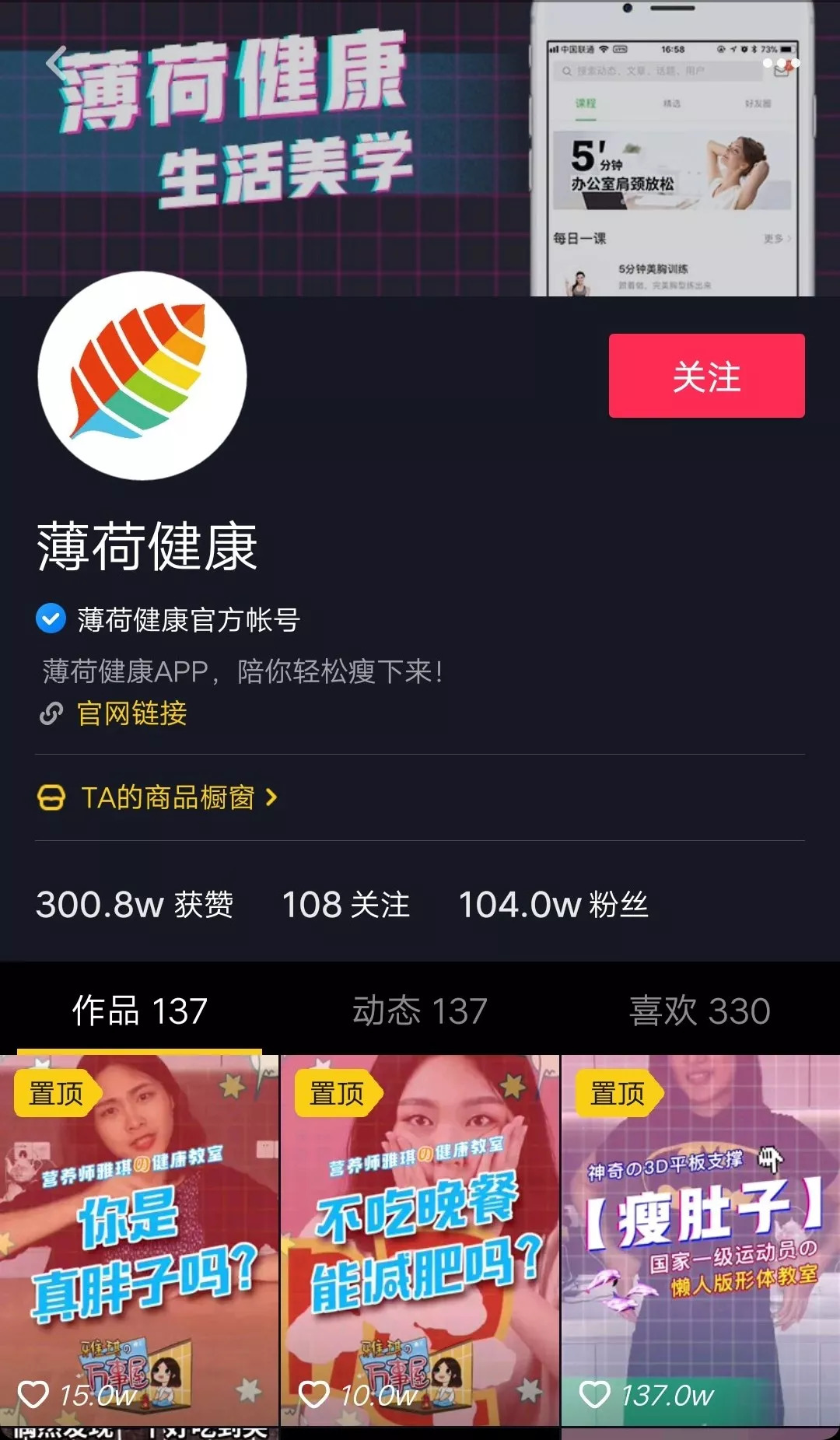Switch to the 喜欢 330 tab
Image resolution: width=840 pixels, height=1440 pixels.
(698, 1009)
